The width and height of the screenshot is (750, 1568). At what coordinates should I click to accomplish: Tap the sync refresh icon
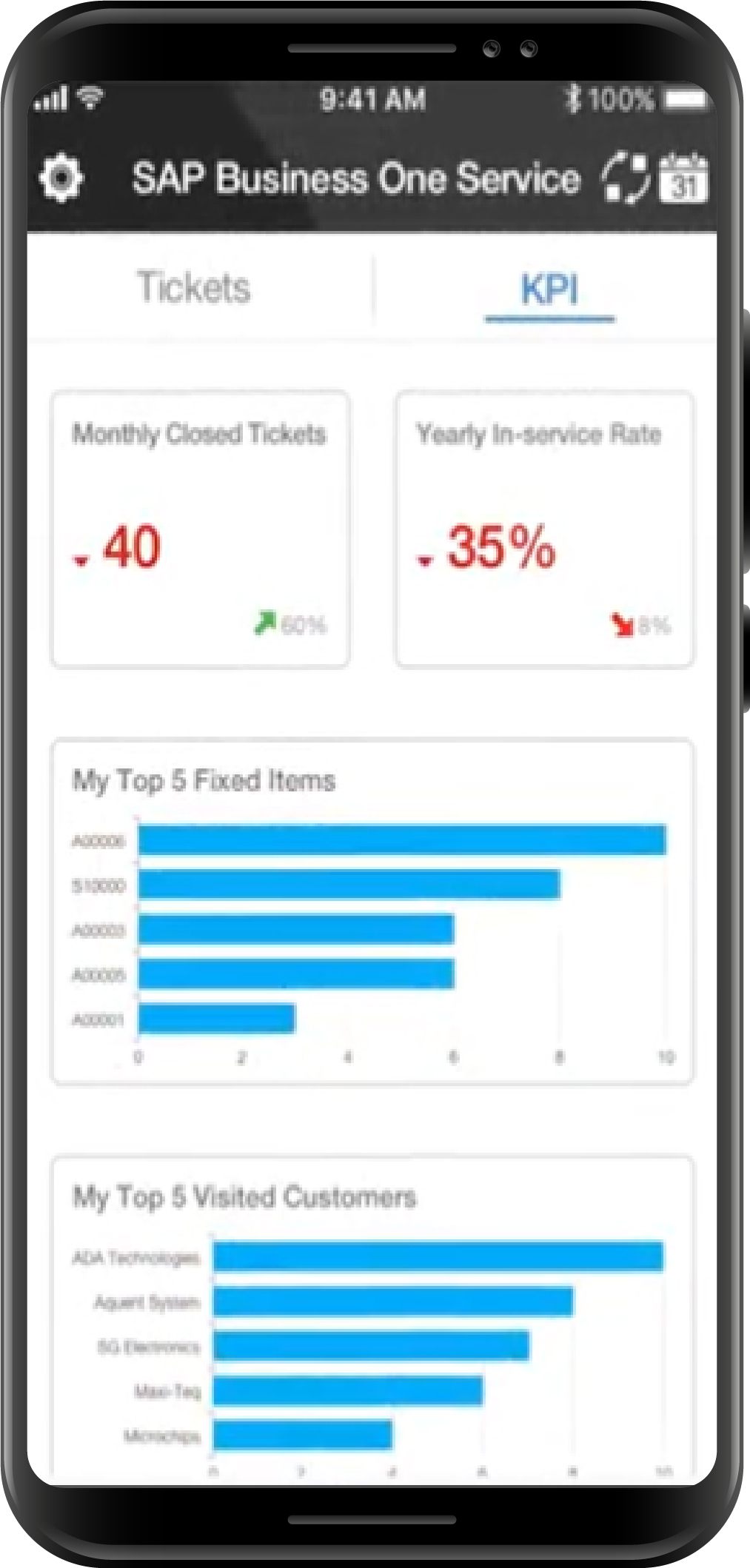point(626,178)
